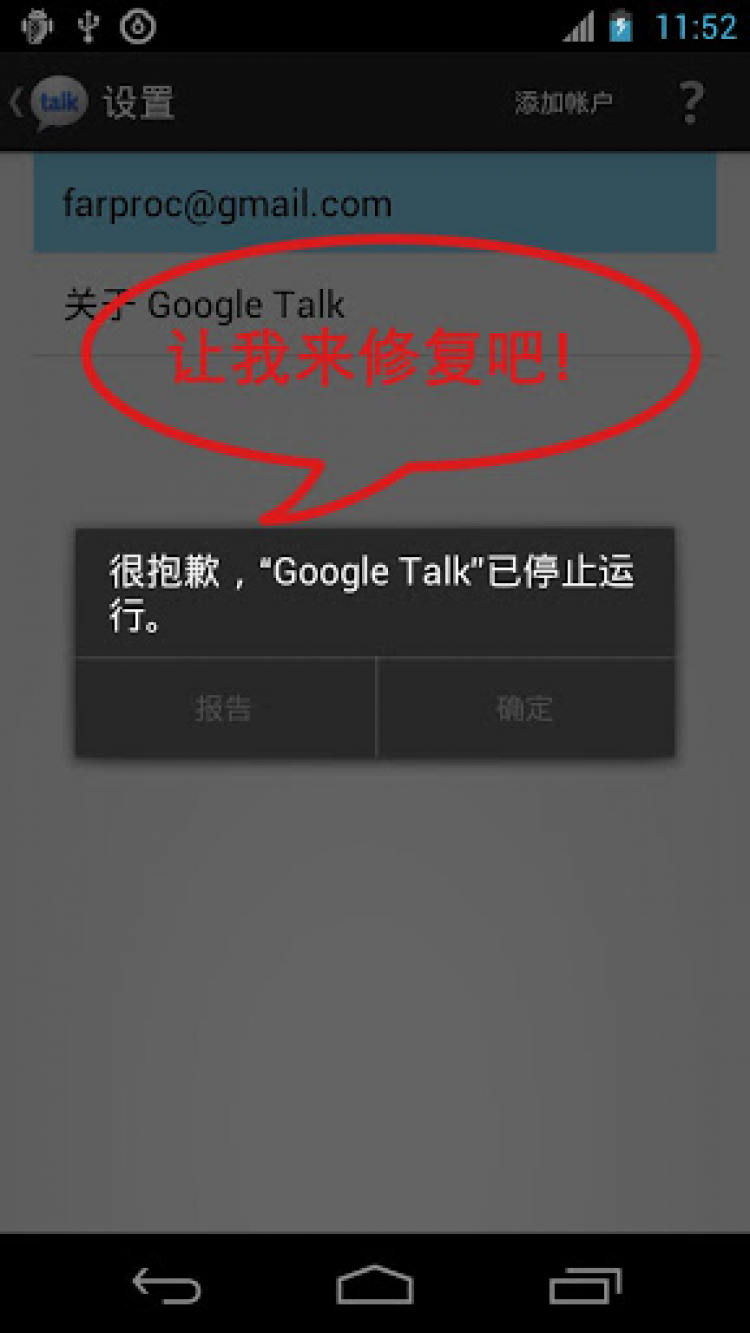
Task: Select 添加帐户 to add an account
Action: [563, 102]
